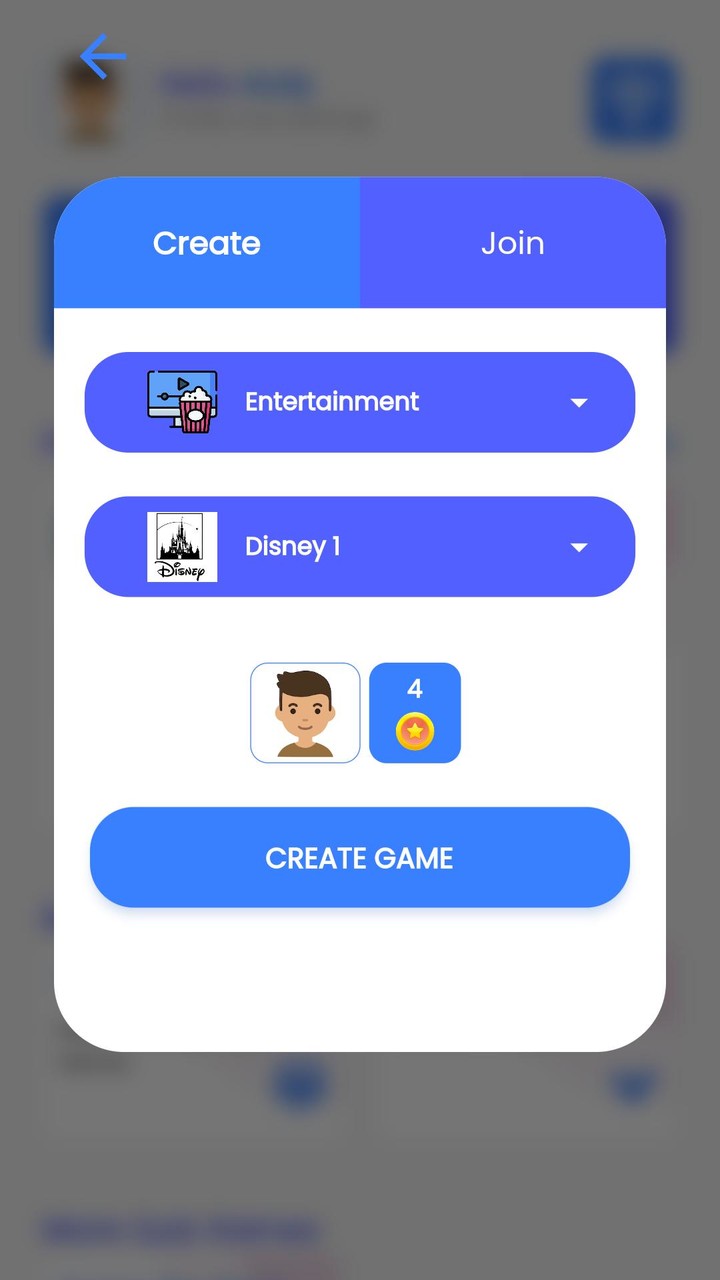Tap the Disney 1 label text
This screenshot has height=1280, width=720.
coord(292,546)
